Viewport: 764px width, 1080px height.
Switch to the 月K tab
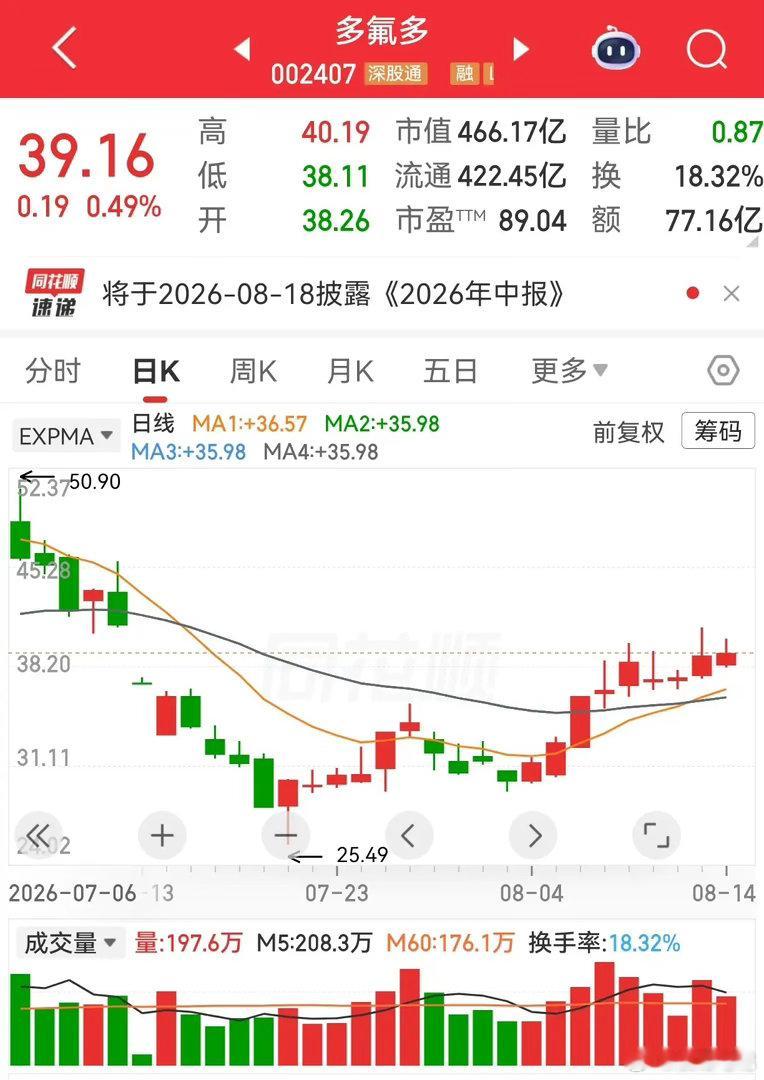pyautogui.click(x=350, y=372)
